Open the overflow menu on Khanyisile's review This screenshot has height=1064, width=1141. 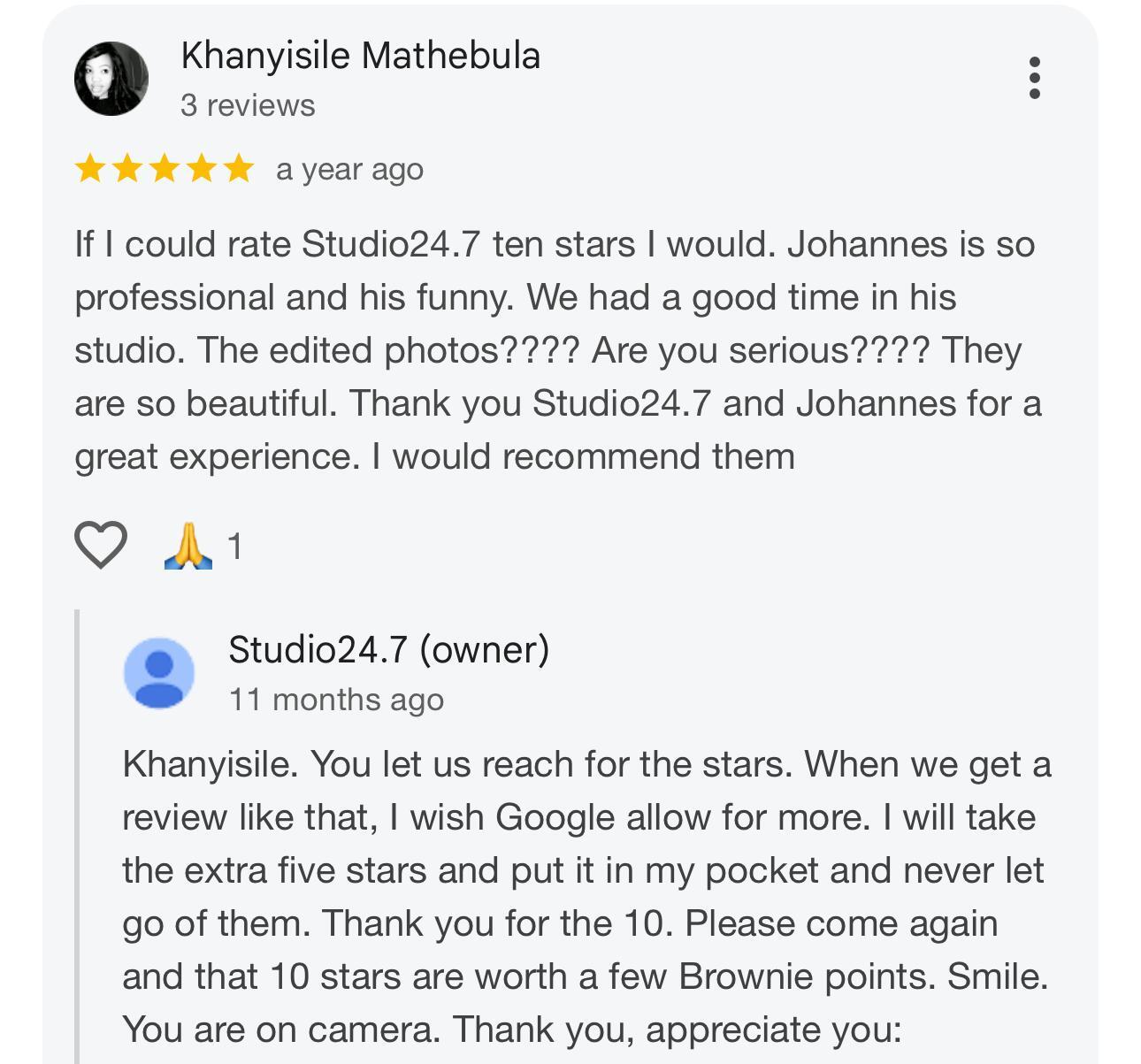pos(1034,79)
